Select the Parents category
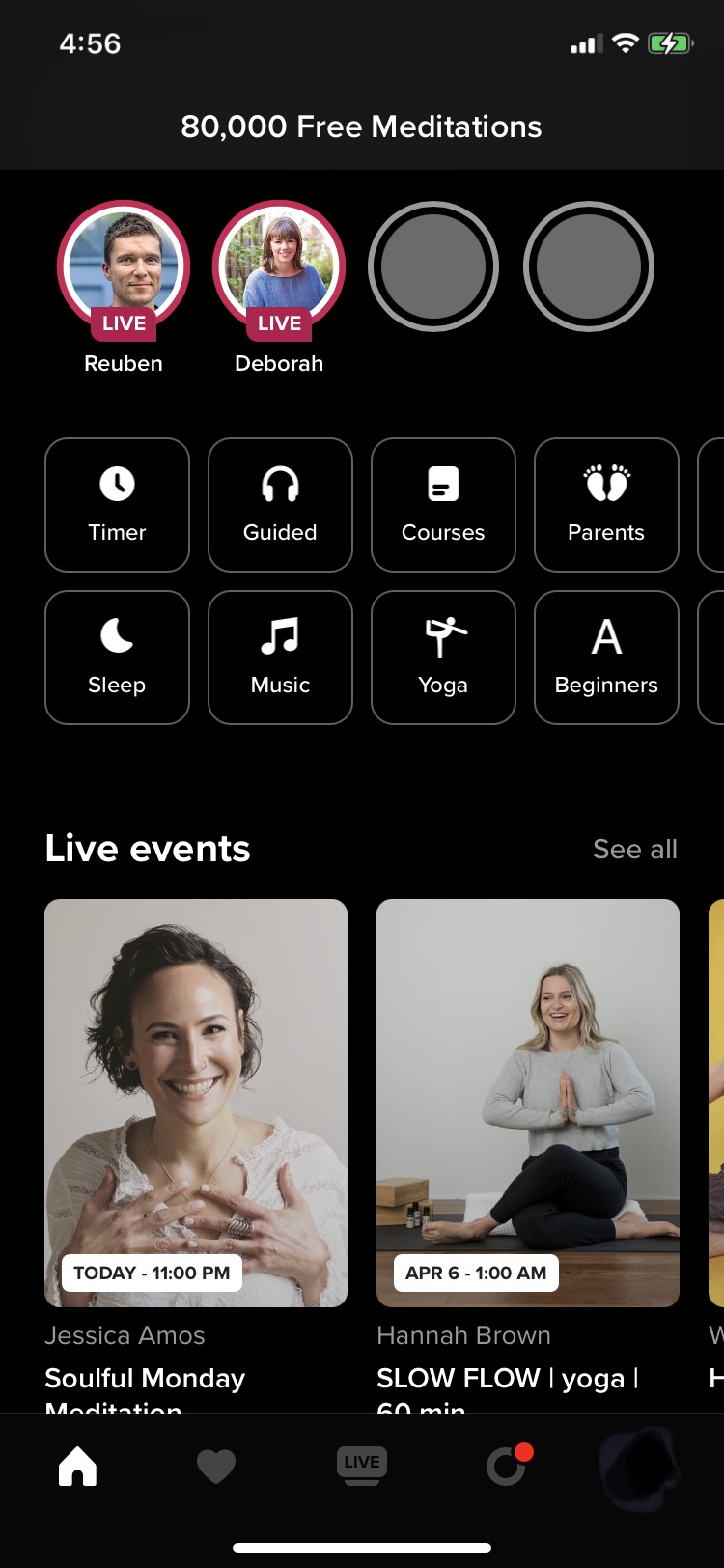724x1568 pixels. (606, 505)
